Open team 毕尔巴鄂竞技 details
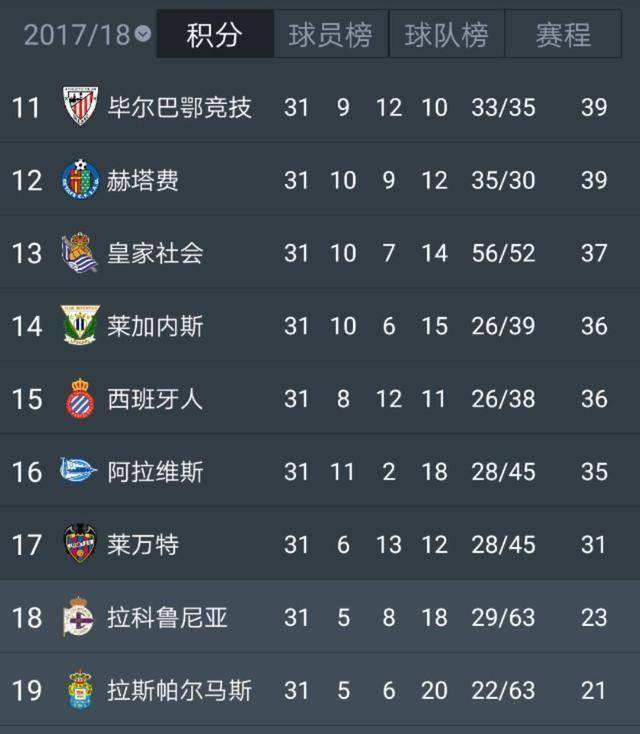The width and height of the screenshot is (640, 734). click(180, 107)
